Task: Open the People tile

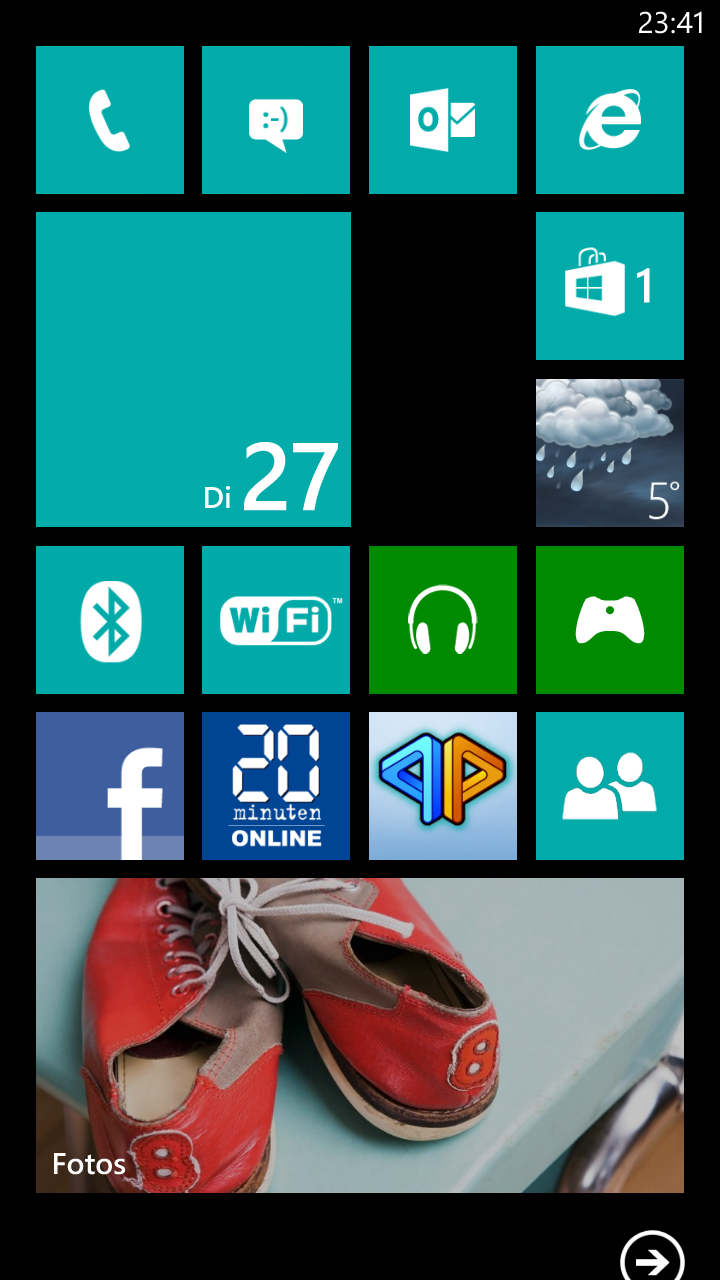Action: (610, 786)
